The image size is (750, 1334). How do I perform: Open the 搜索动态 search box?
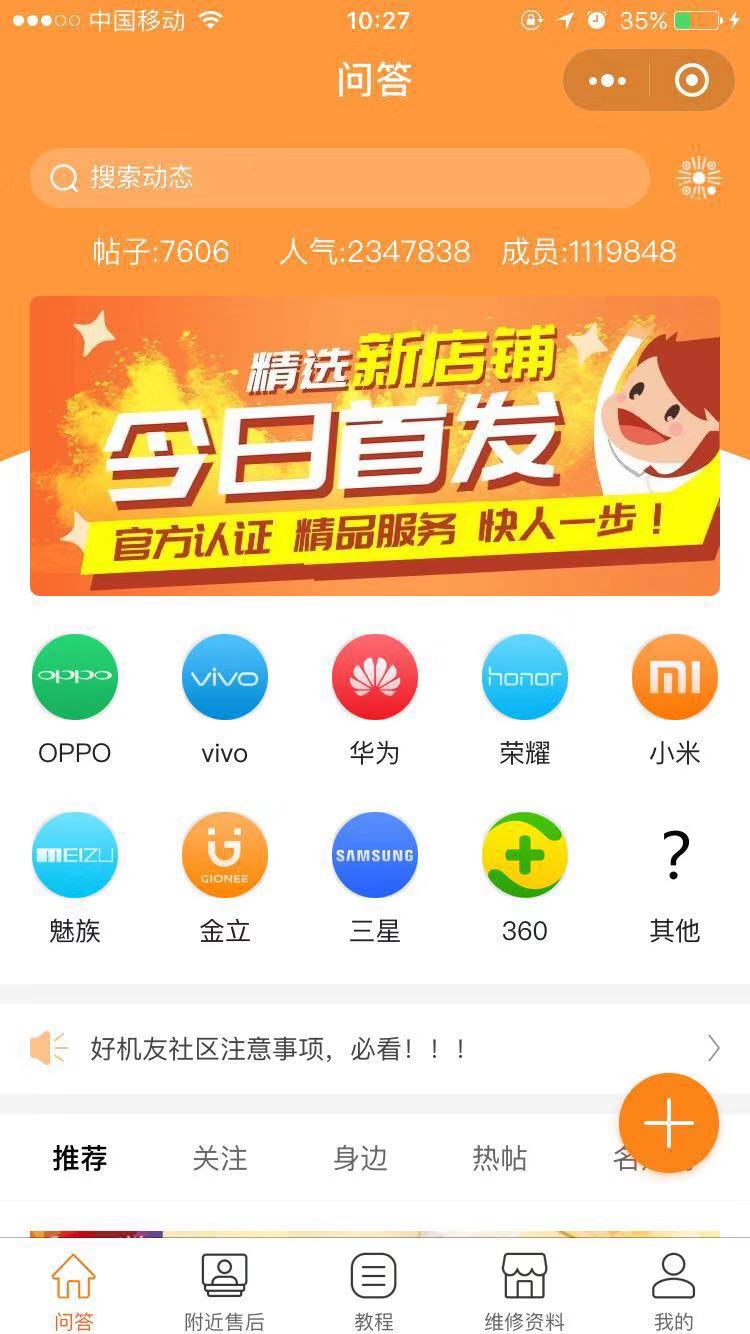tap(340, 178)
